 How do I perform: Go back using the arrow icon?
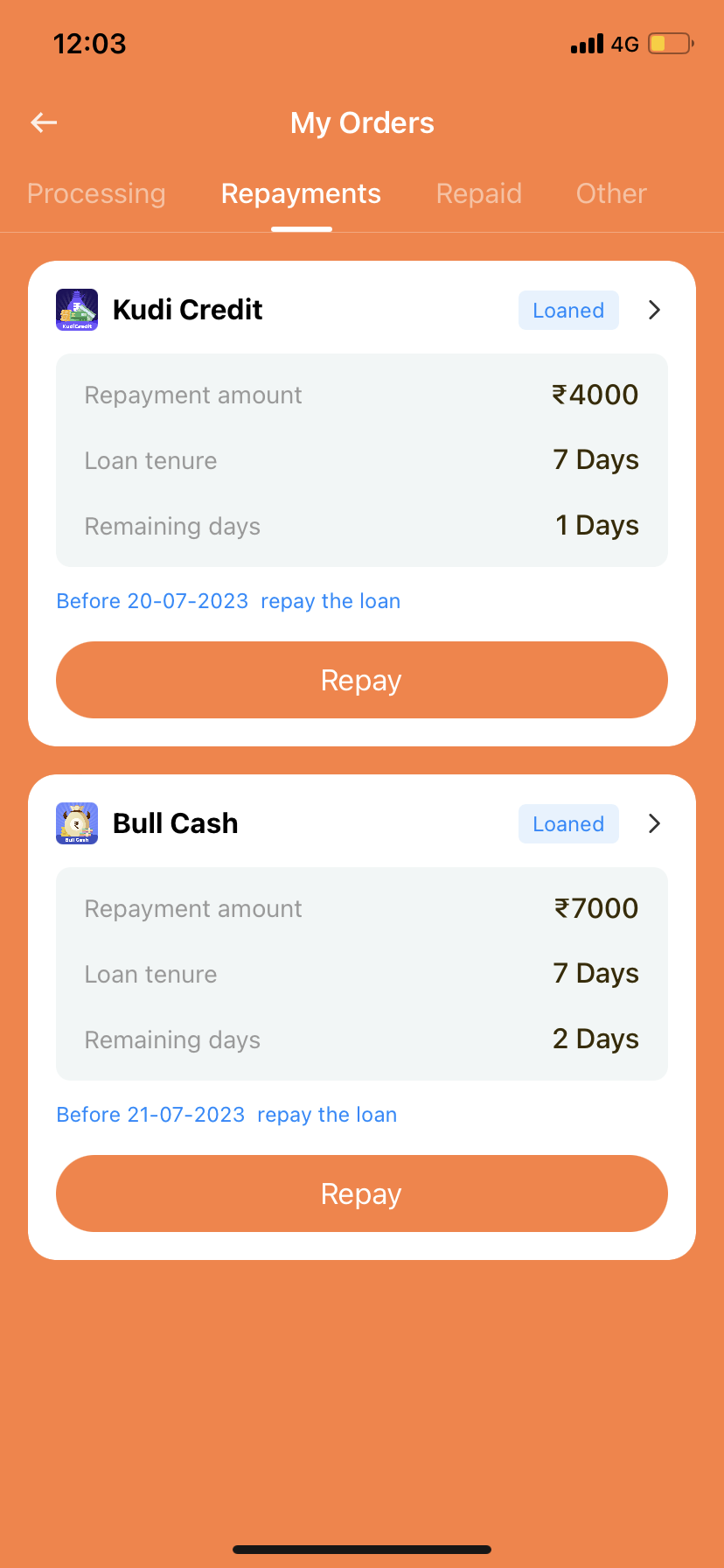tap(44, 123)
